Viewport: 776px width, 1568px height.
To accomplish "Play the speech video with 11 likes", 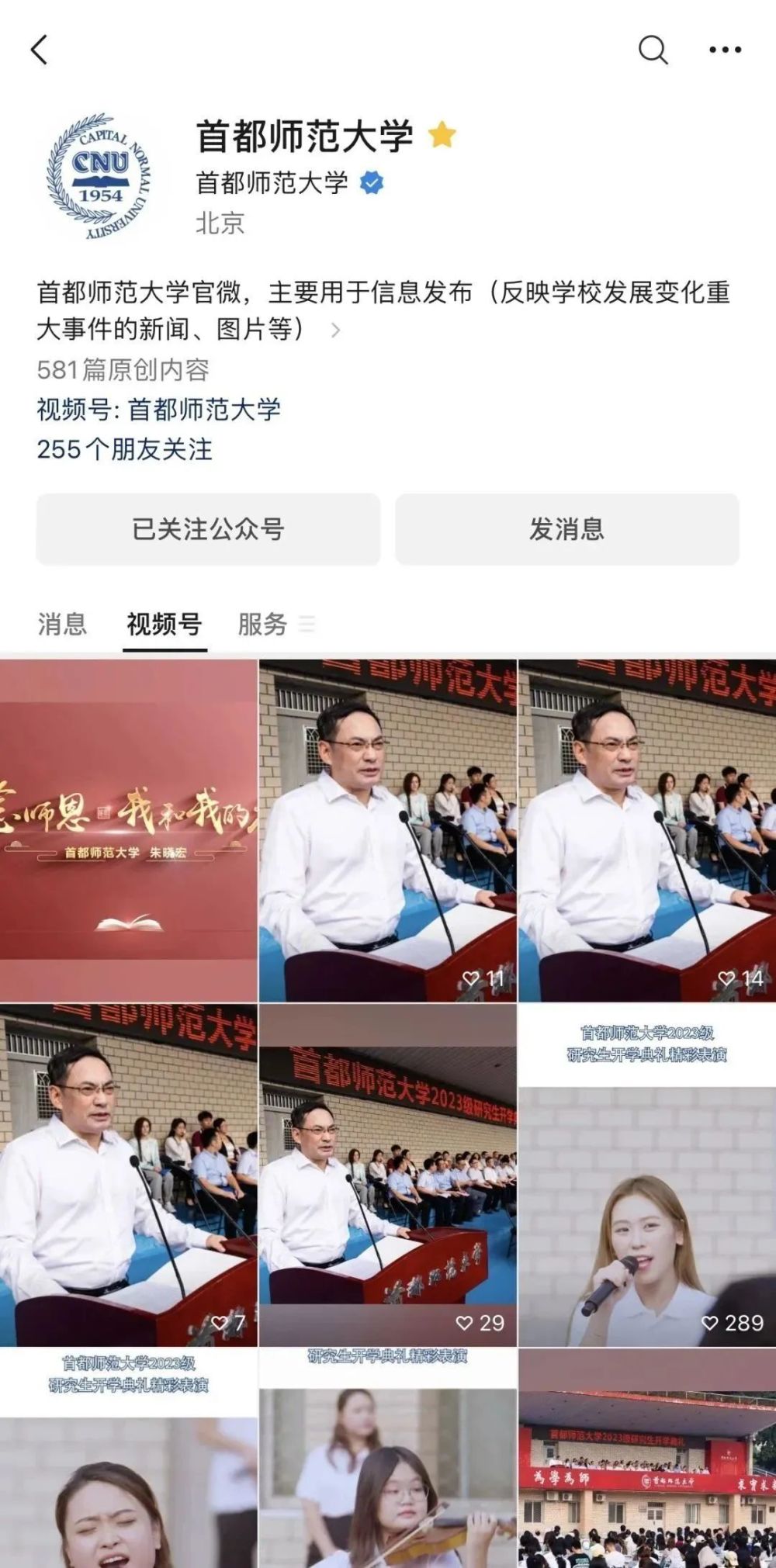I will click(387, 830).
